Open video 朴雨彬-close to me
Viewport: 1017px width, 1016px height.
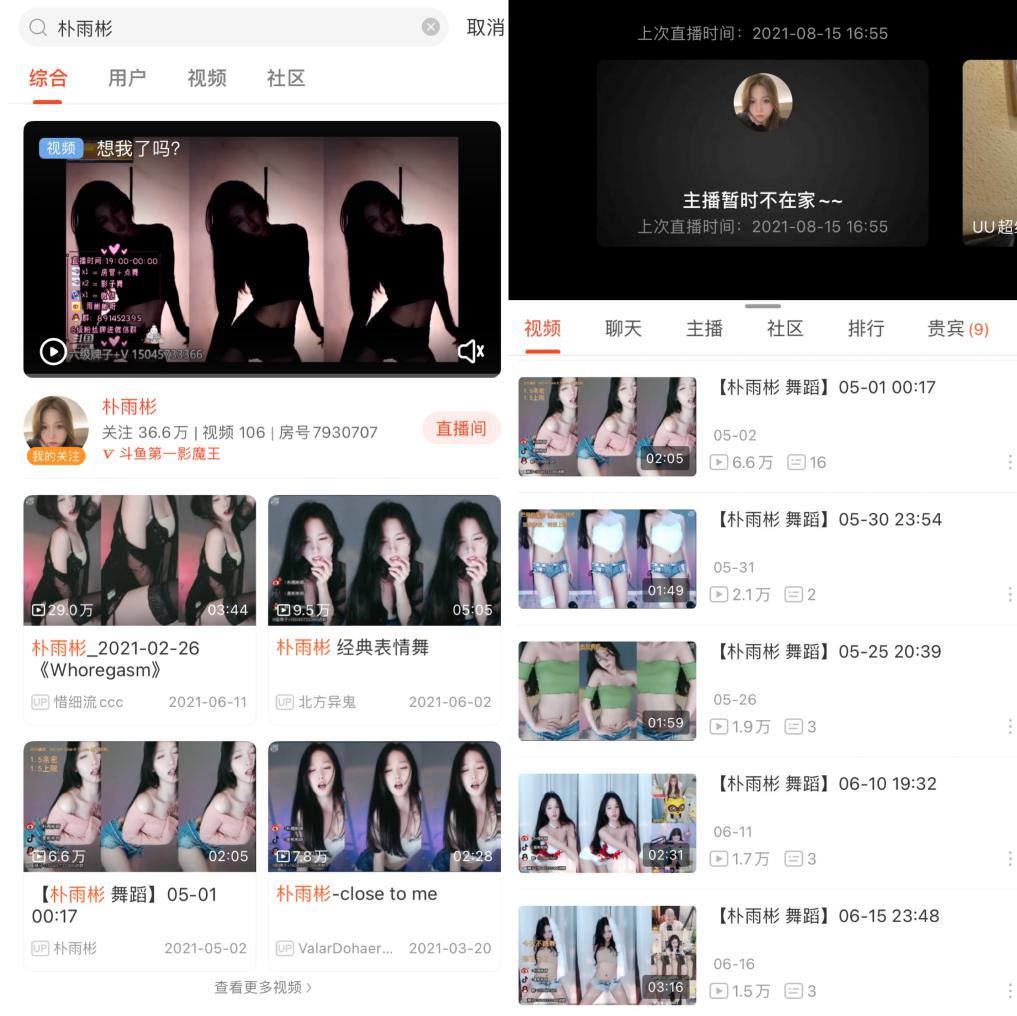384,806
